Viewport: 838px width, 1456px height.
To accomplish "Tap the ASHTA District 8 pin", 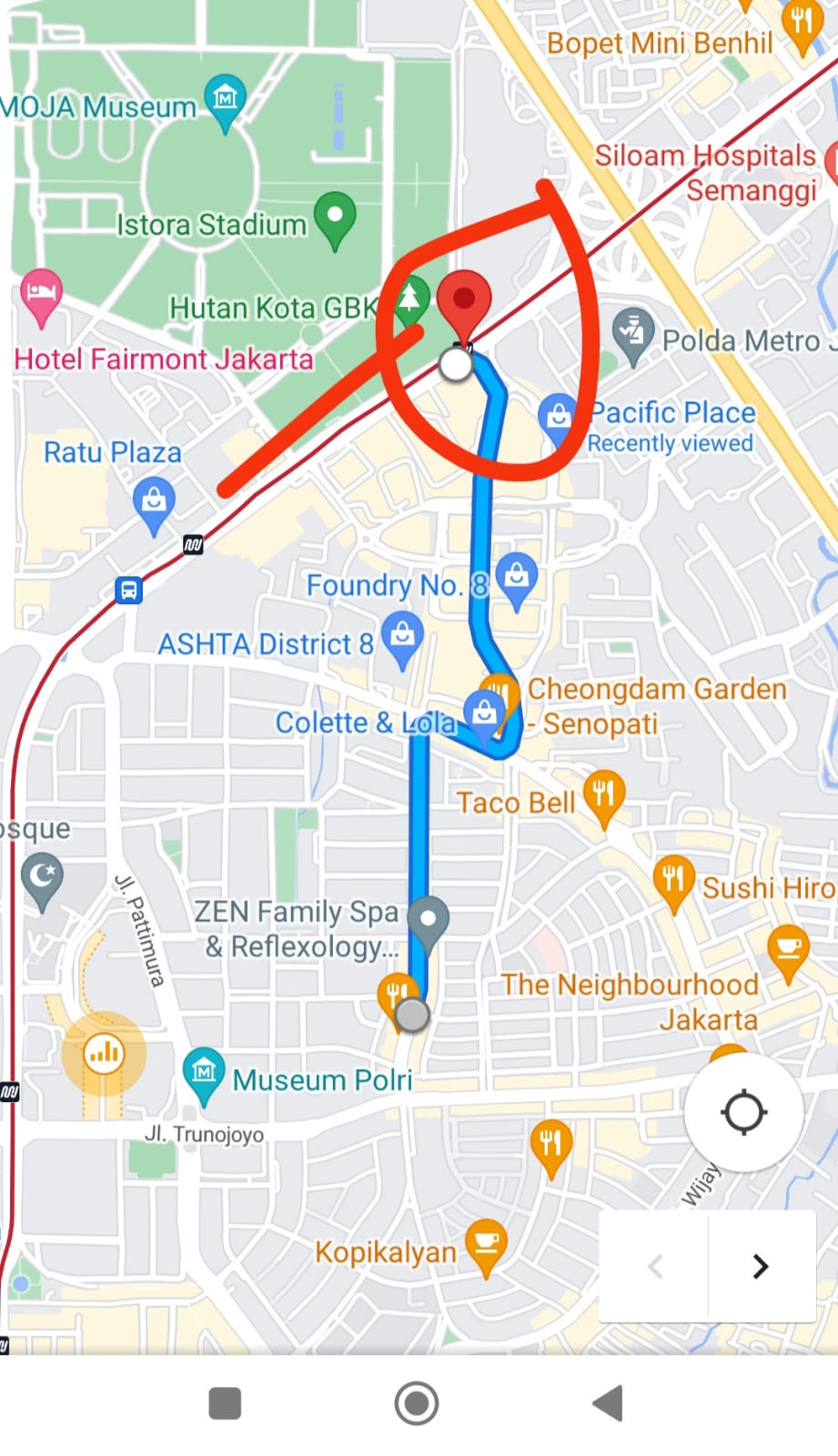I will pyautogui.click(x=402, y=639).
